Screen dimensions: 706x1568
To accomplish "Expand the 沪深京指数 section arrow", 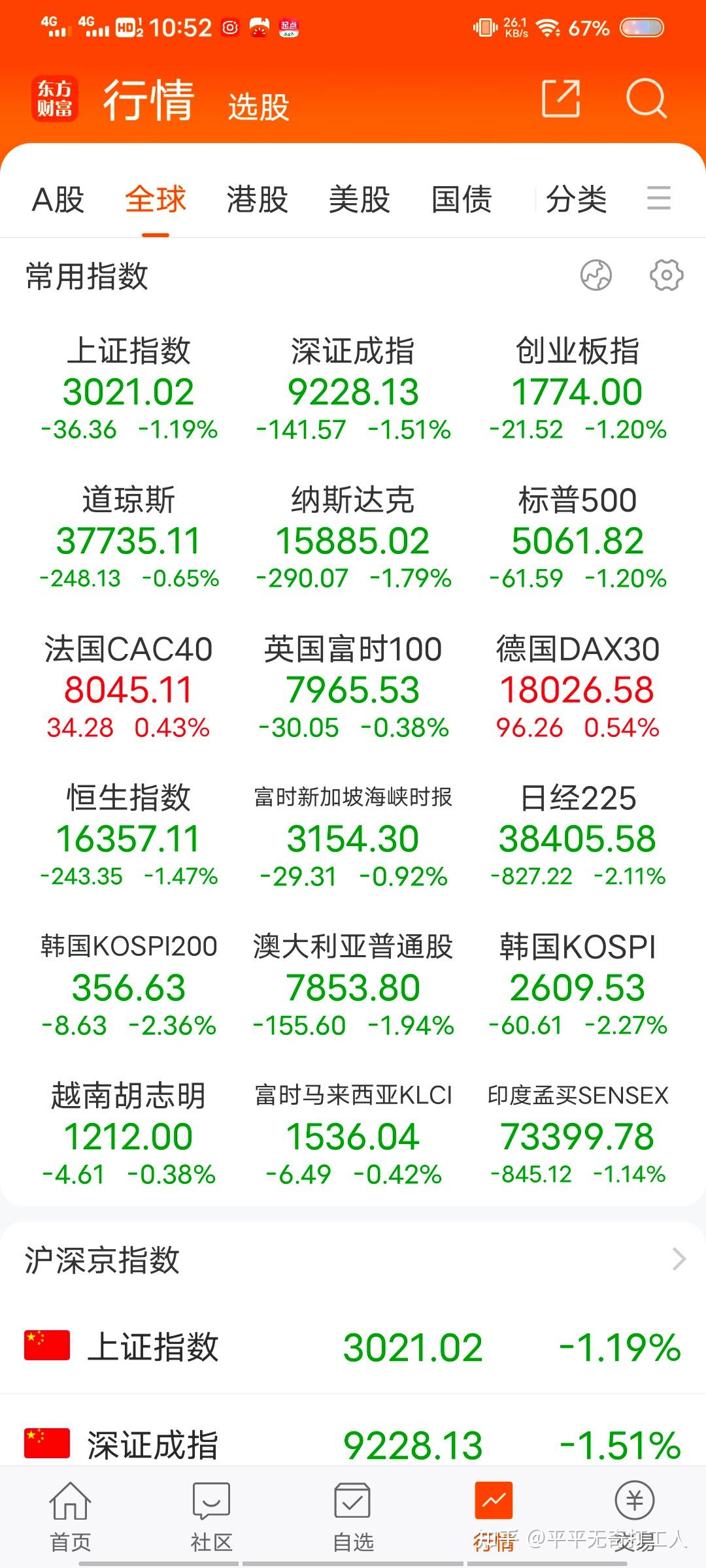I will pyautogui.click(x=679, y=1259).
